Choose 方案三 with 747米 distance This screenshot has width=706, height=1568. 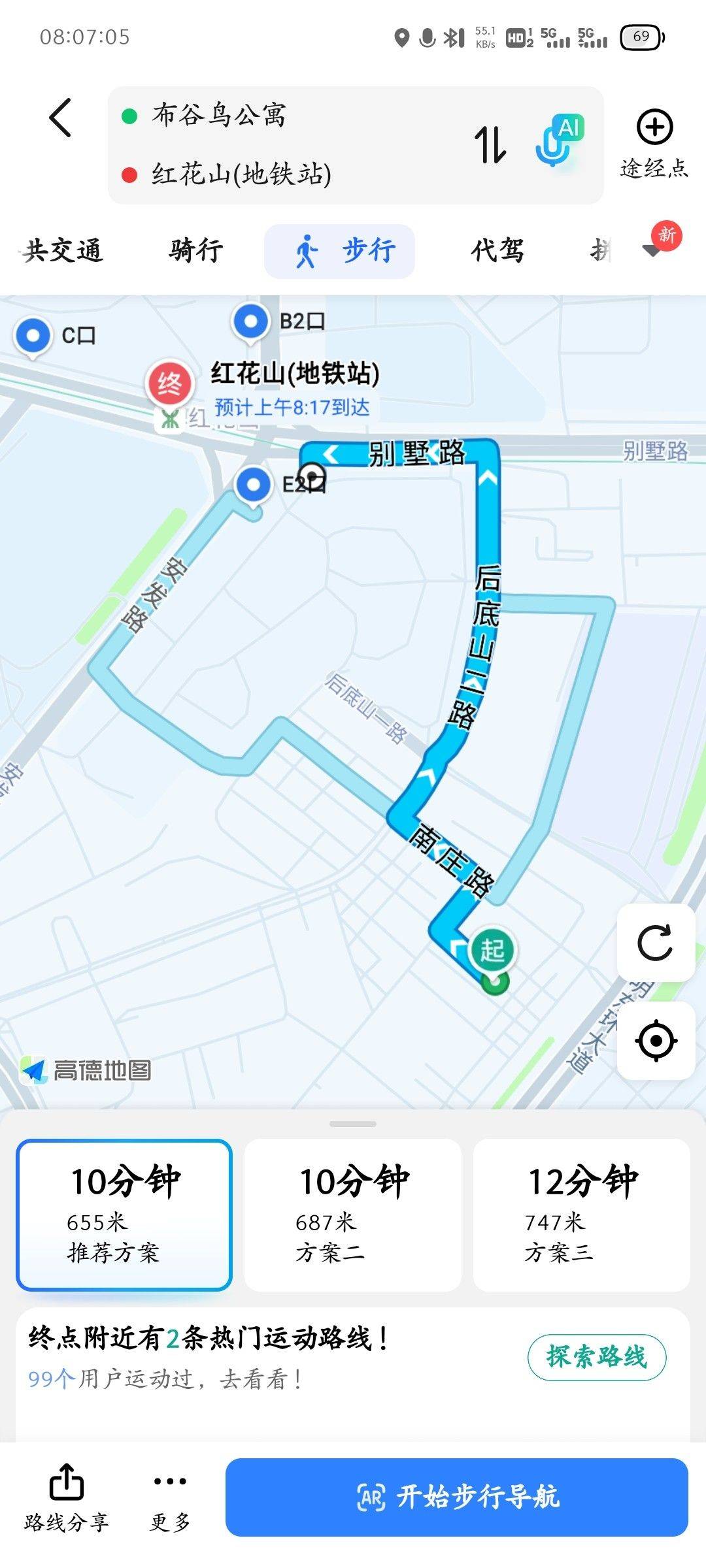[582, 1215]
